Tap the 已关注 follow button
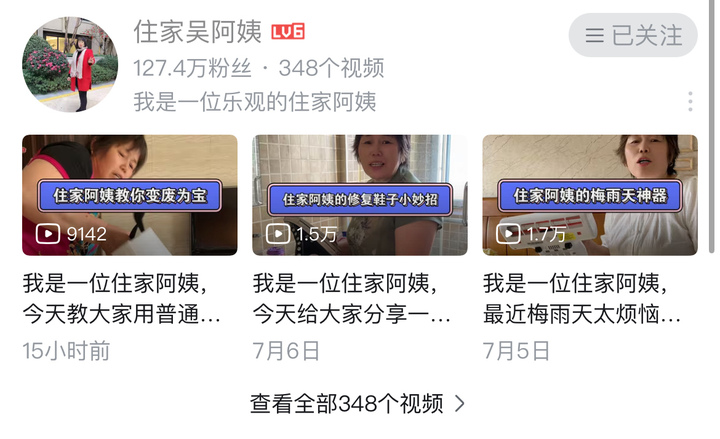The height and width of the screenshot is (439, 720). (632, 36)
